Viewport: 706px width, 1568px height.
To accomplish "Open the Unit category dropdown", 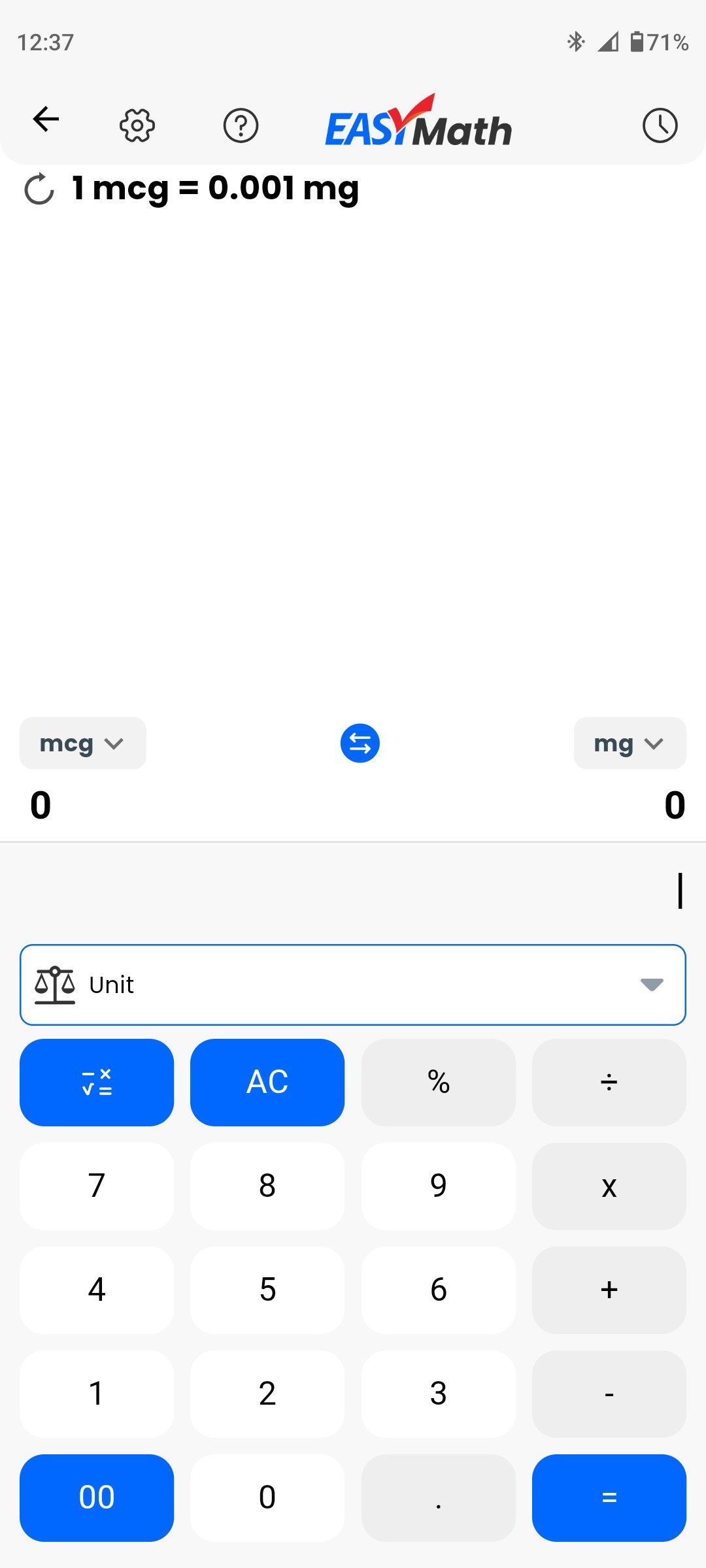I will pos(353,985).
